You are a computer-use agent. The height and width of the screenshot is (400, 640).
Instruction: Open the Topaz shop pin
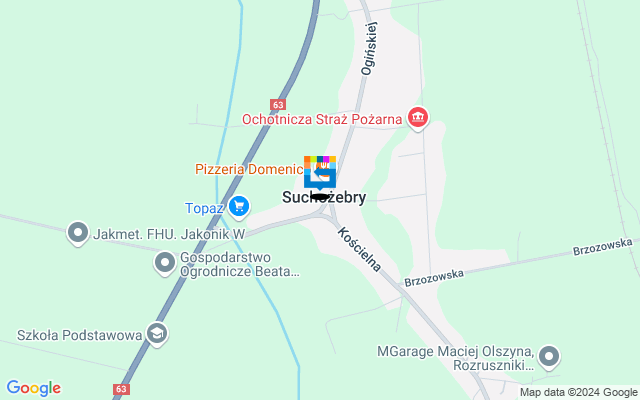tap(238, 208)
